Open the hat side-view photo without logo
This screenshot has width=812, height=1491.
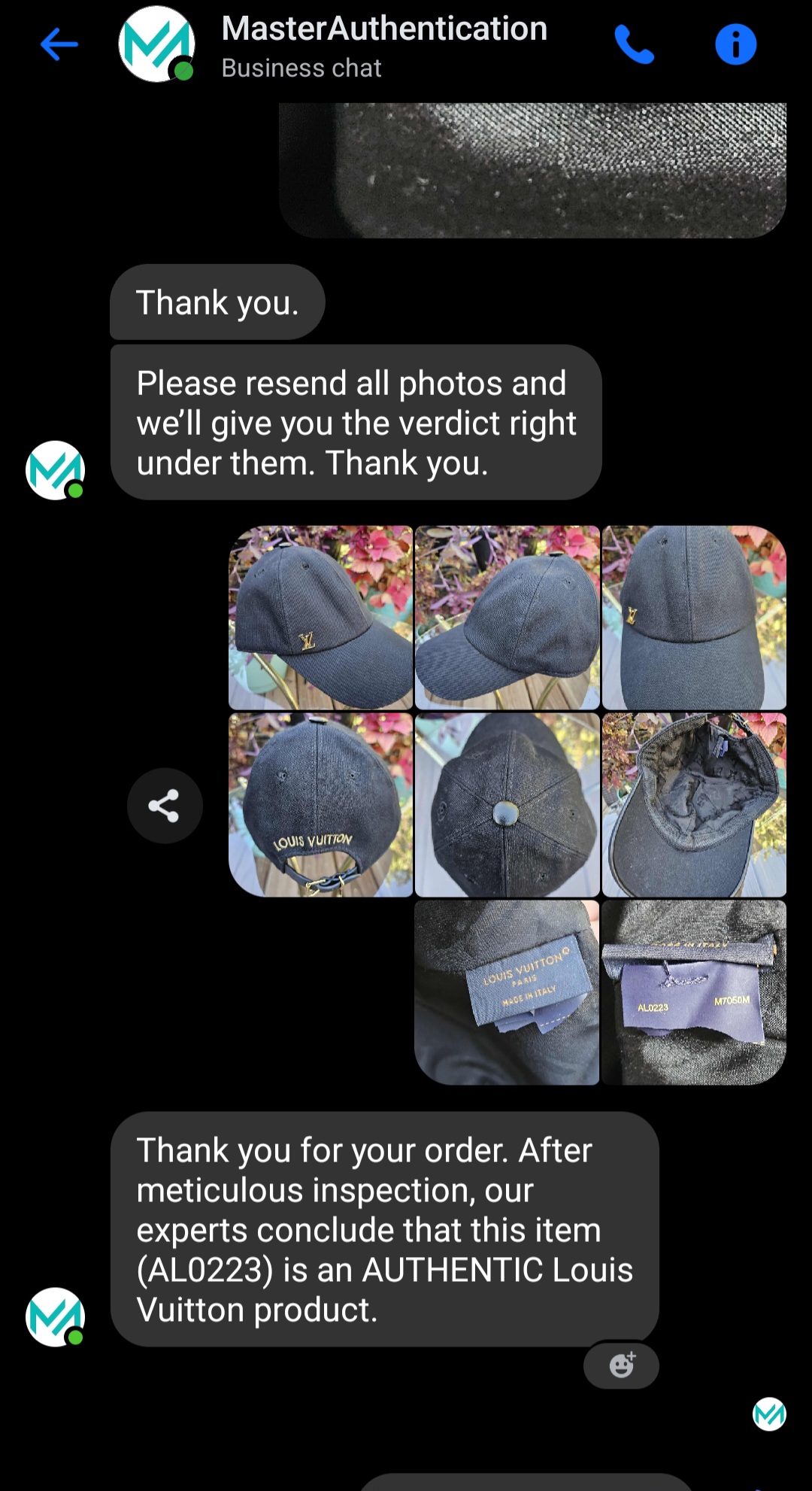(507, 618)
